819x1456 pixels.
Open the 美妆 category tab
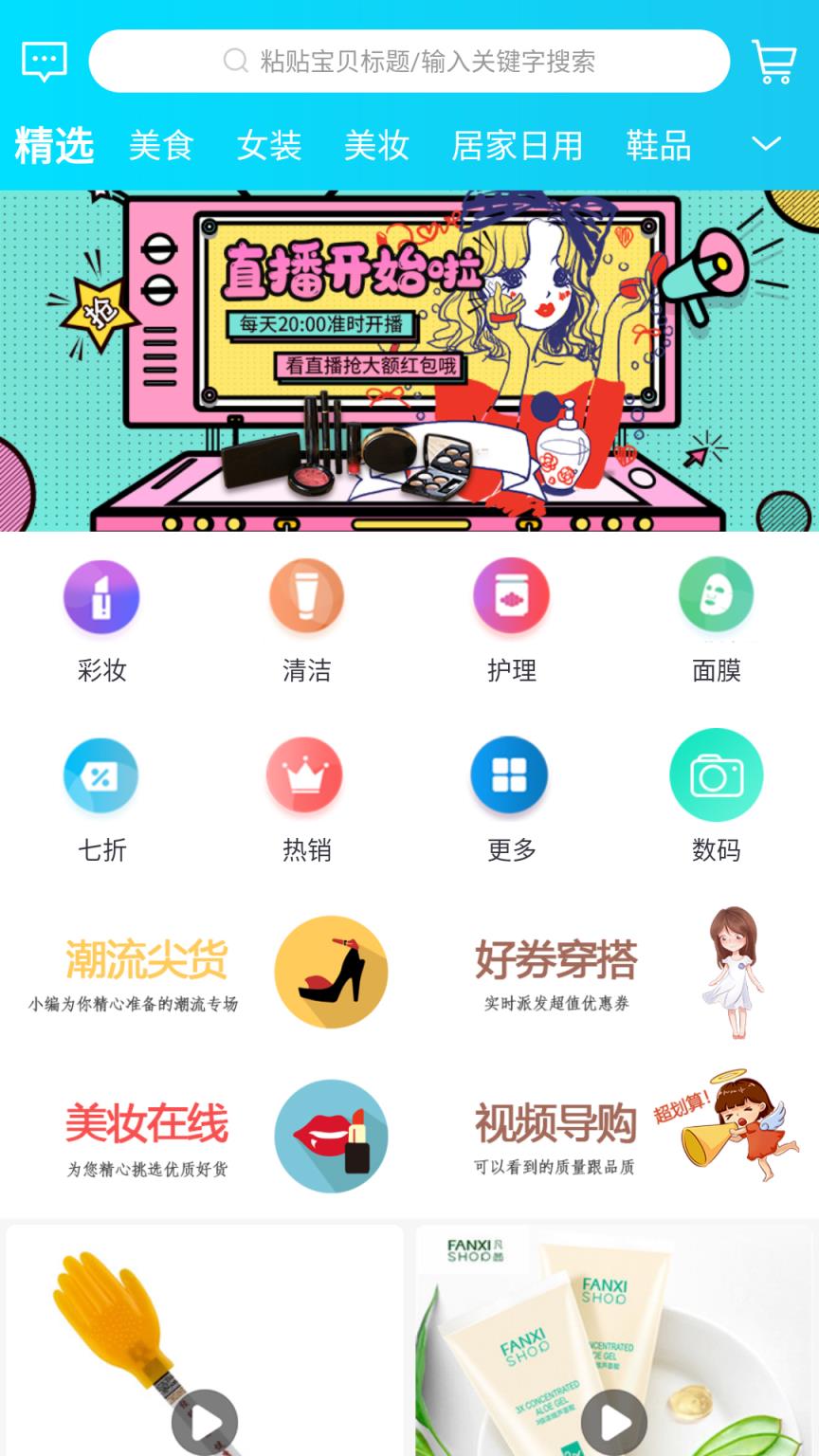tap(377, 145)
